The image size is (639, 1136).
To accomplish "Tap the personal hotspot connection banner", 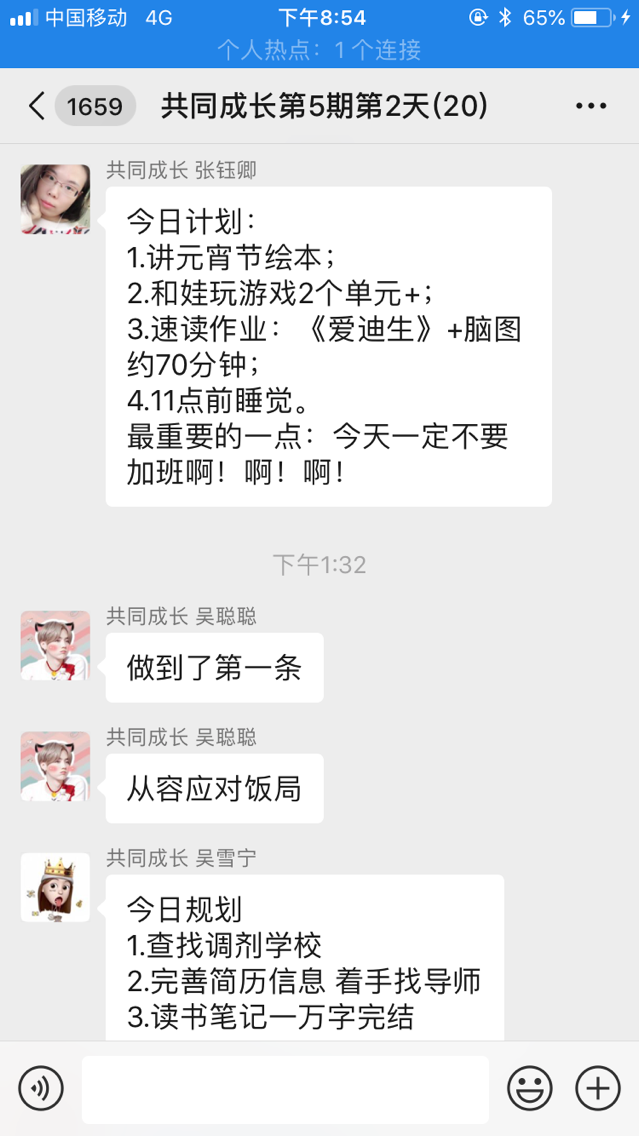I will (319, 49).
